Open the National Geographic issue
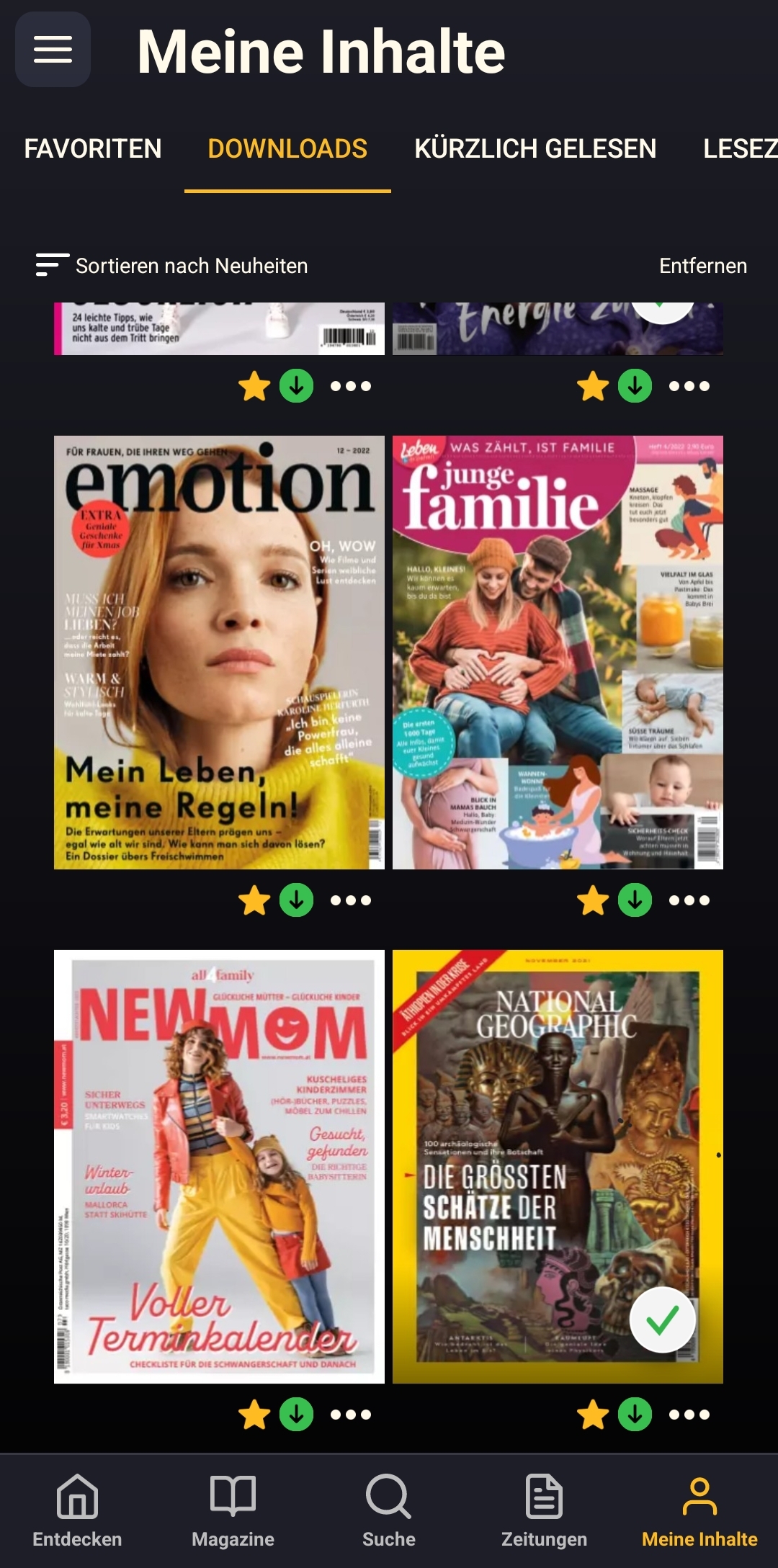778x1568 pixels. [558, 1166]
